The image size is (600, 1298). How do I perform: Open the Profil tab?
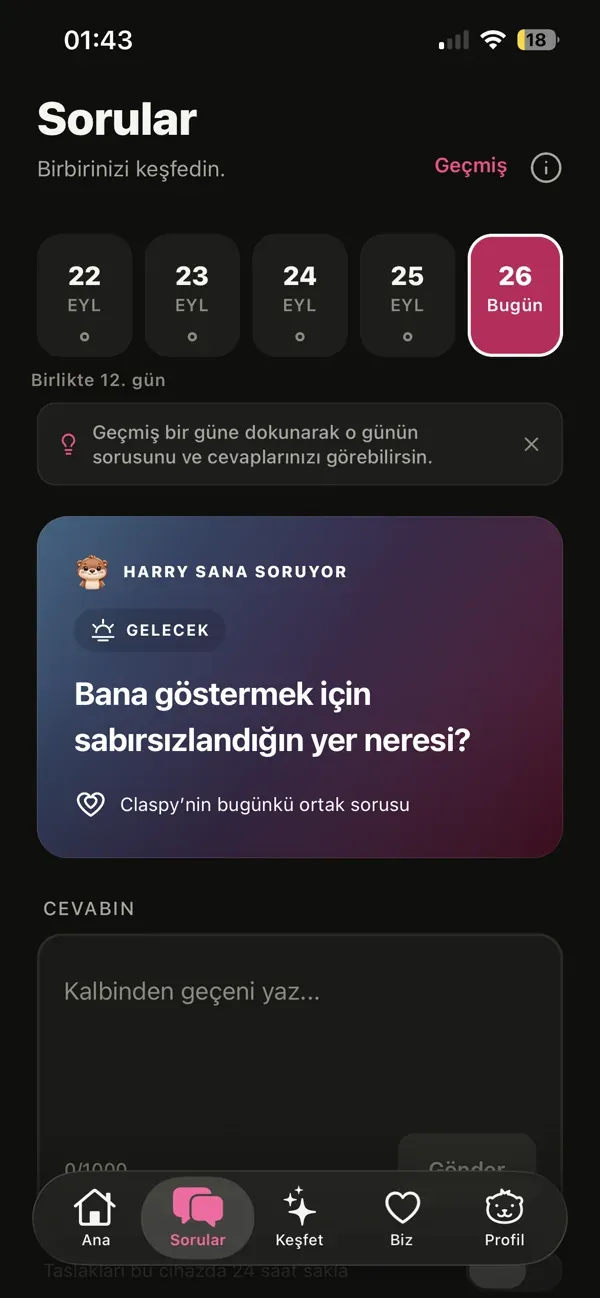[x=504, y=1218]
